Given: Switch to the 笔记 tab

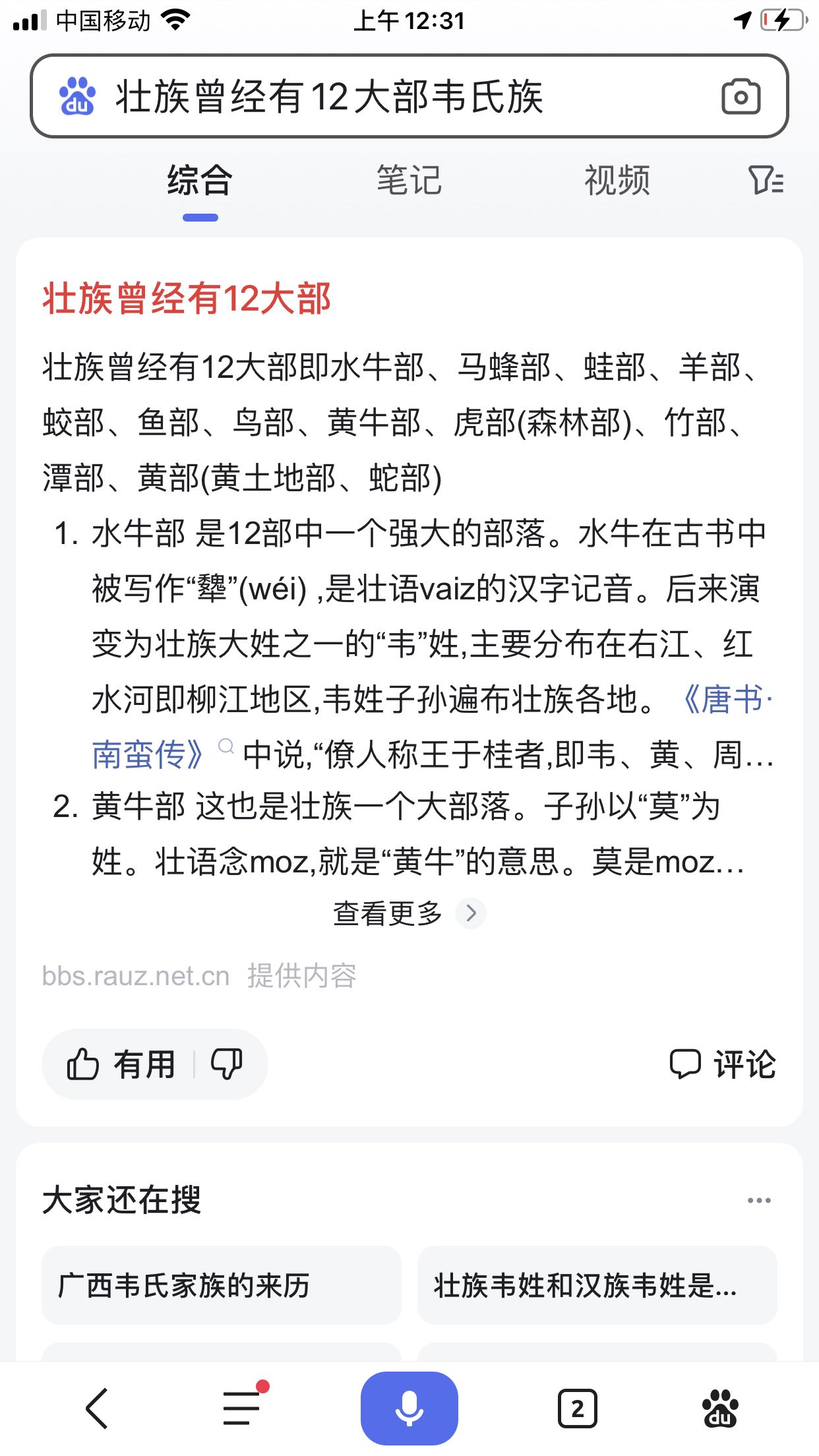Looking at the screenshot, I should coord(409,181).
